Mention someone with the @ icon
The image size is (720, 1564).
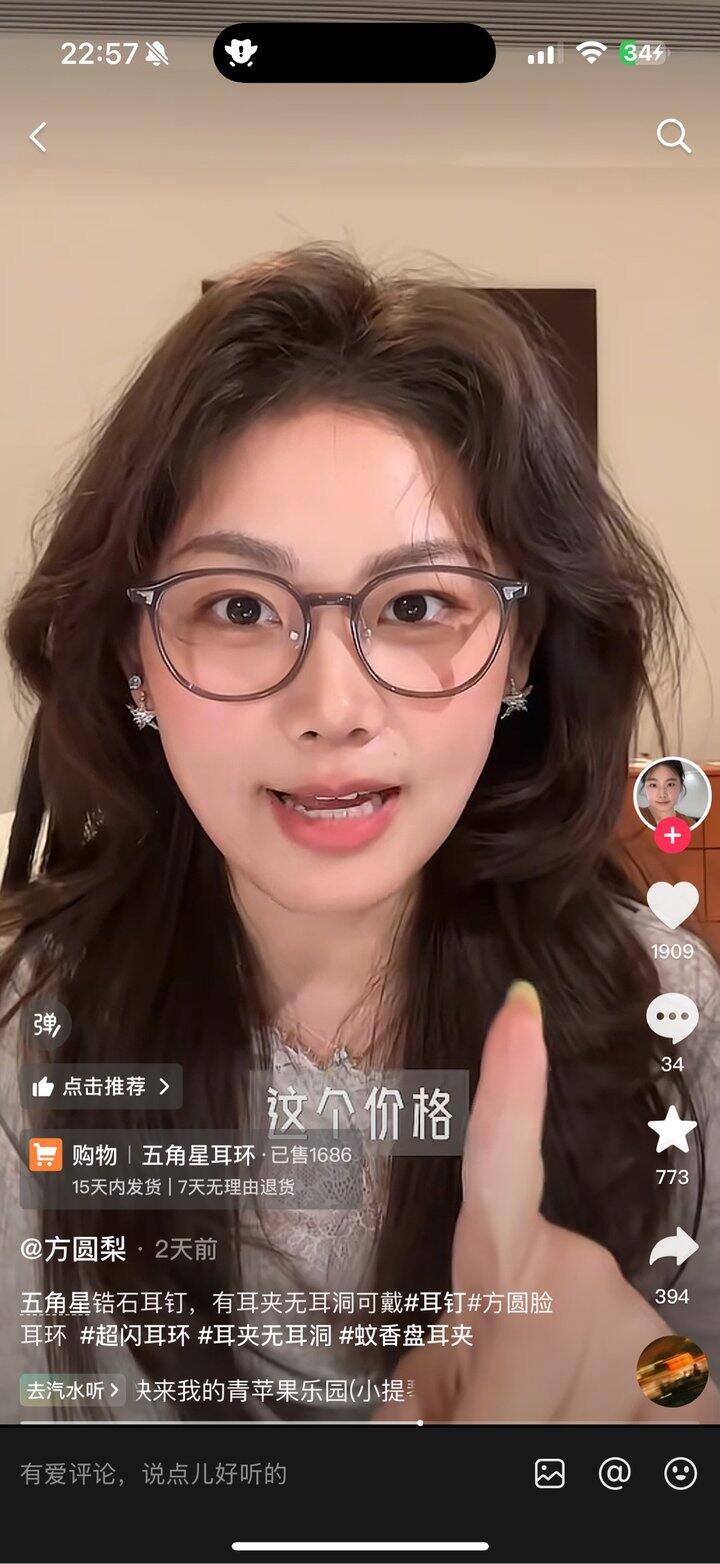[614, 1473]
